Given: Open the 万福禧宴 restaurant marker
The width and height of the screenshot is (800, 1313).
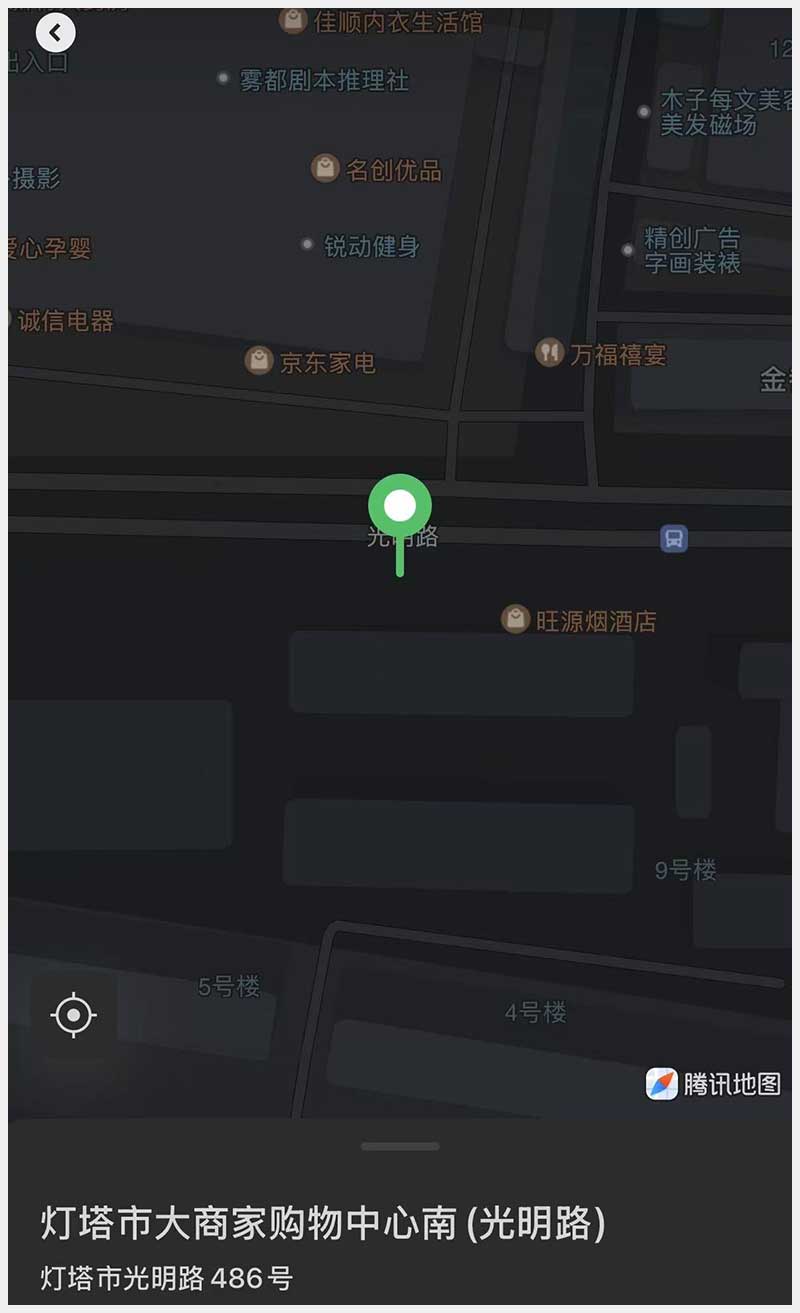Looking at the screenshot, I should [549, 352].
